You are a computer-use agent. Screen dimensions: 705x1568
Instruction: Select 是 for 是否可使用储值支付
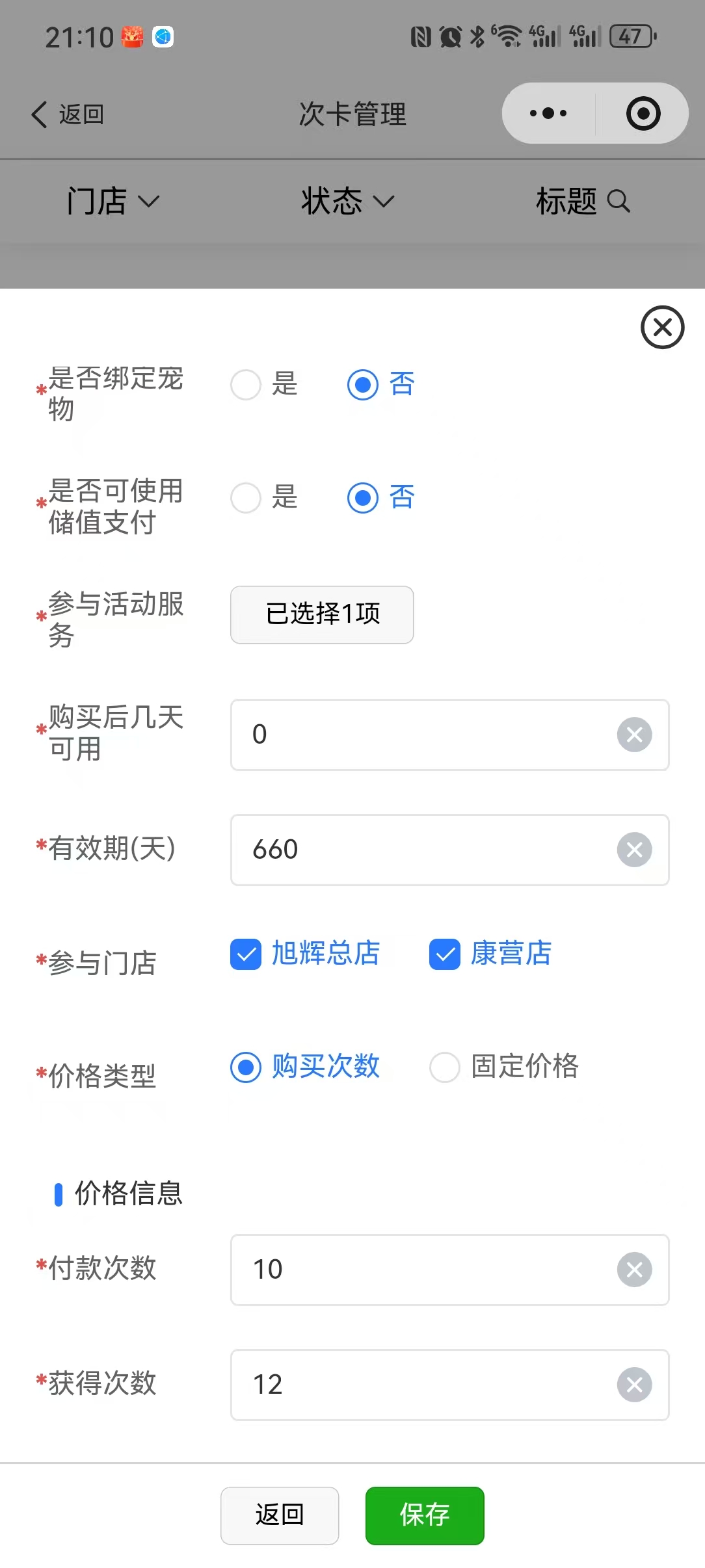click(246, 498)
